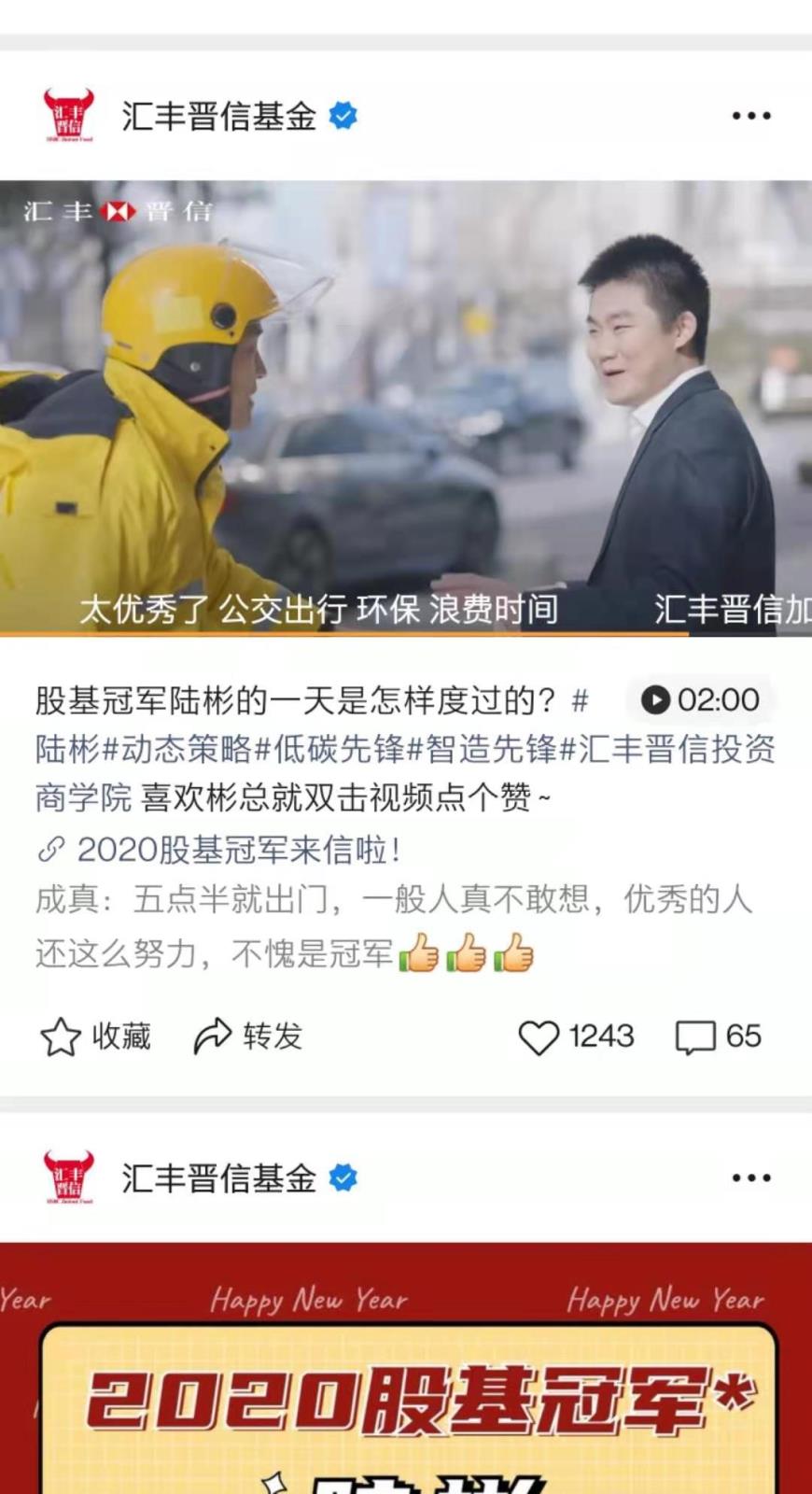Like the video with 1243 likes
Screen dimensions: 812x1494
(x=576, y=1036)
